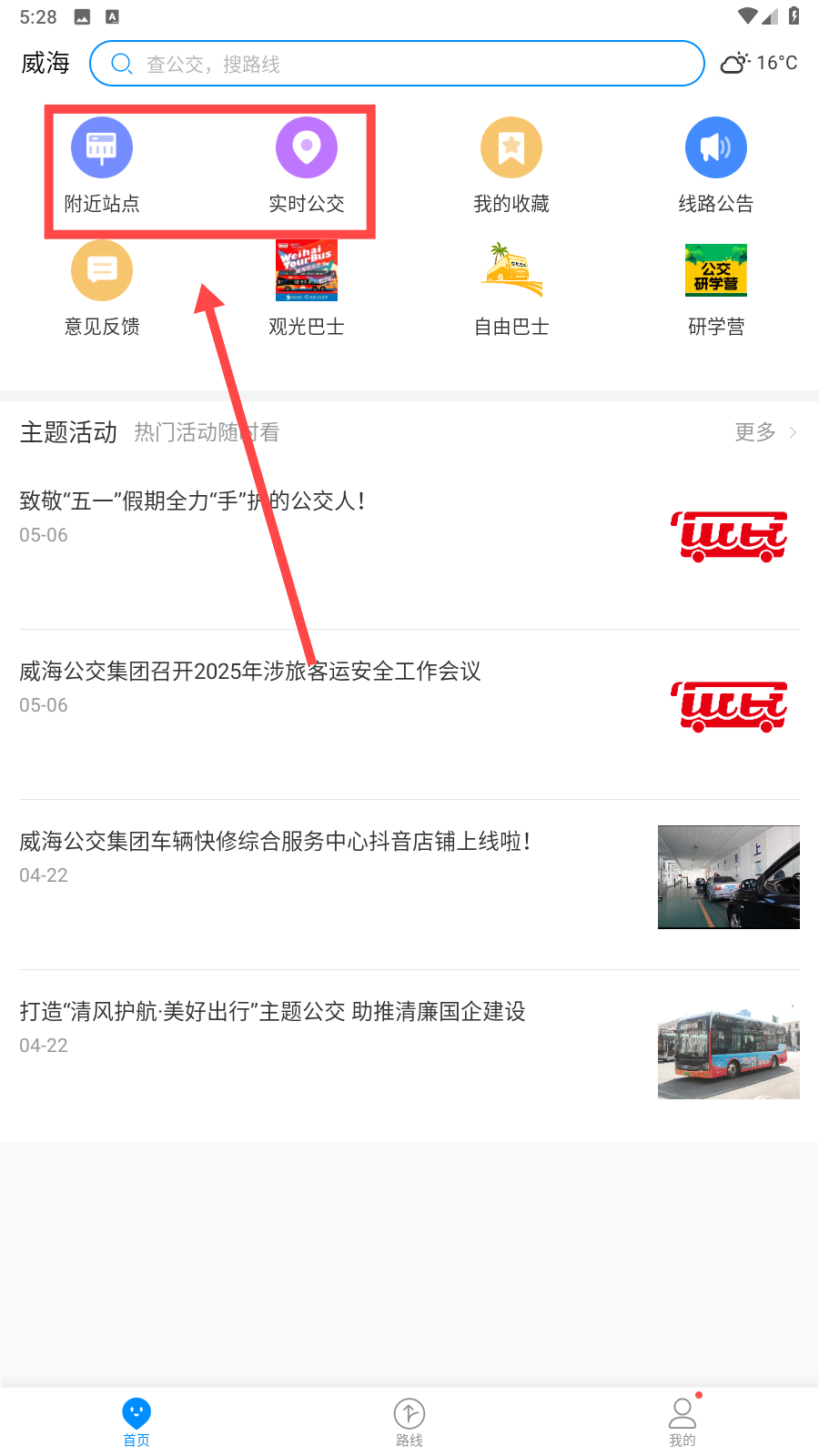Open 实时公交 real-time bus
This screenshot has width=819, height=1456.
pos(307,165)
